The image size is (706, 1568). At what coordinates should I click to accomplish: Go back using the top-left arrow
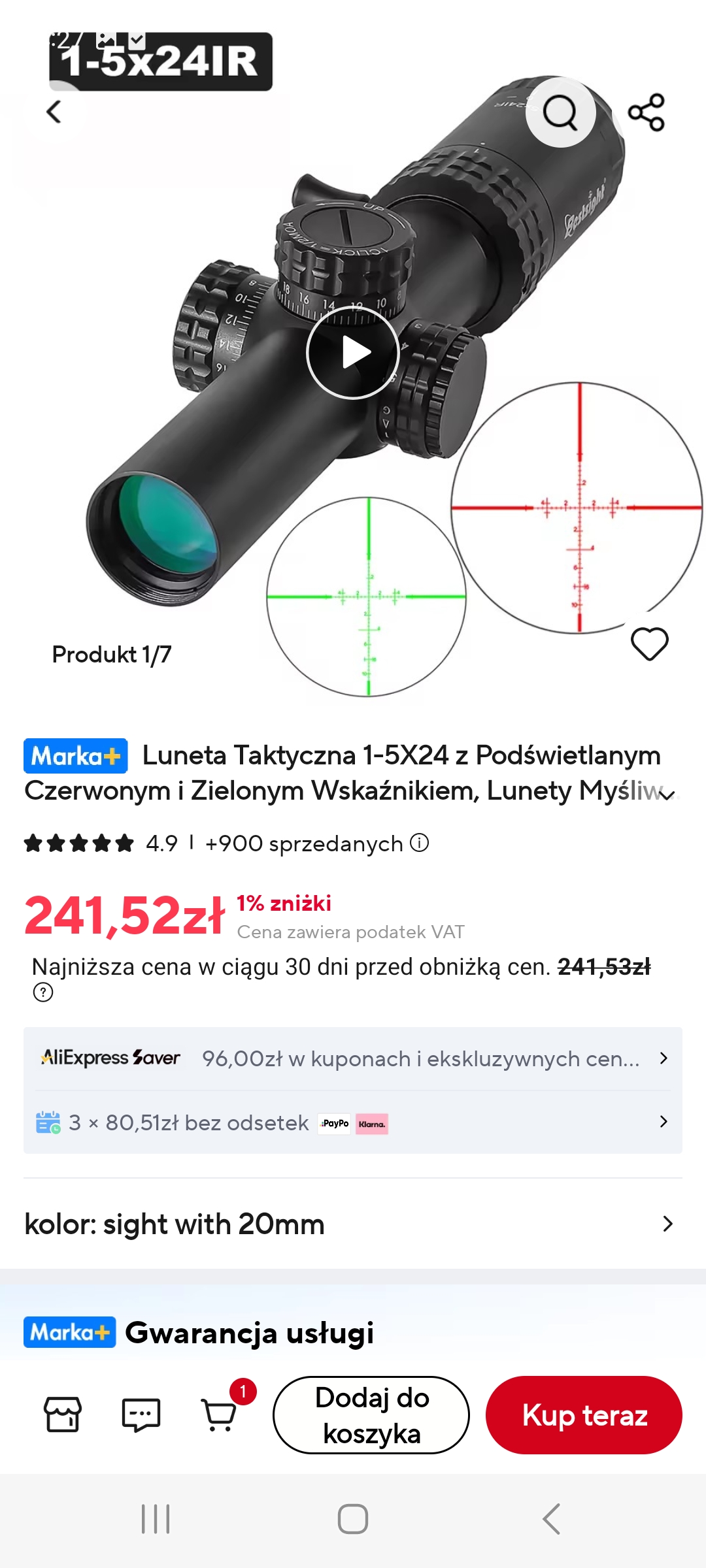pyautogui.click(x=54, y=112)
